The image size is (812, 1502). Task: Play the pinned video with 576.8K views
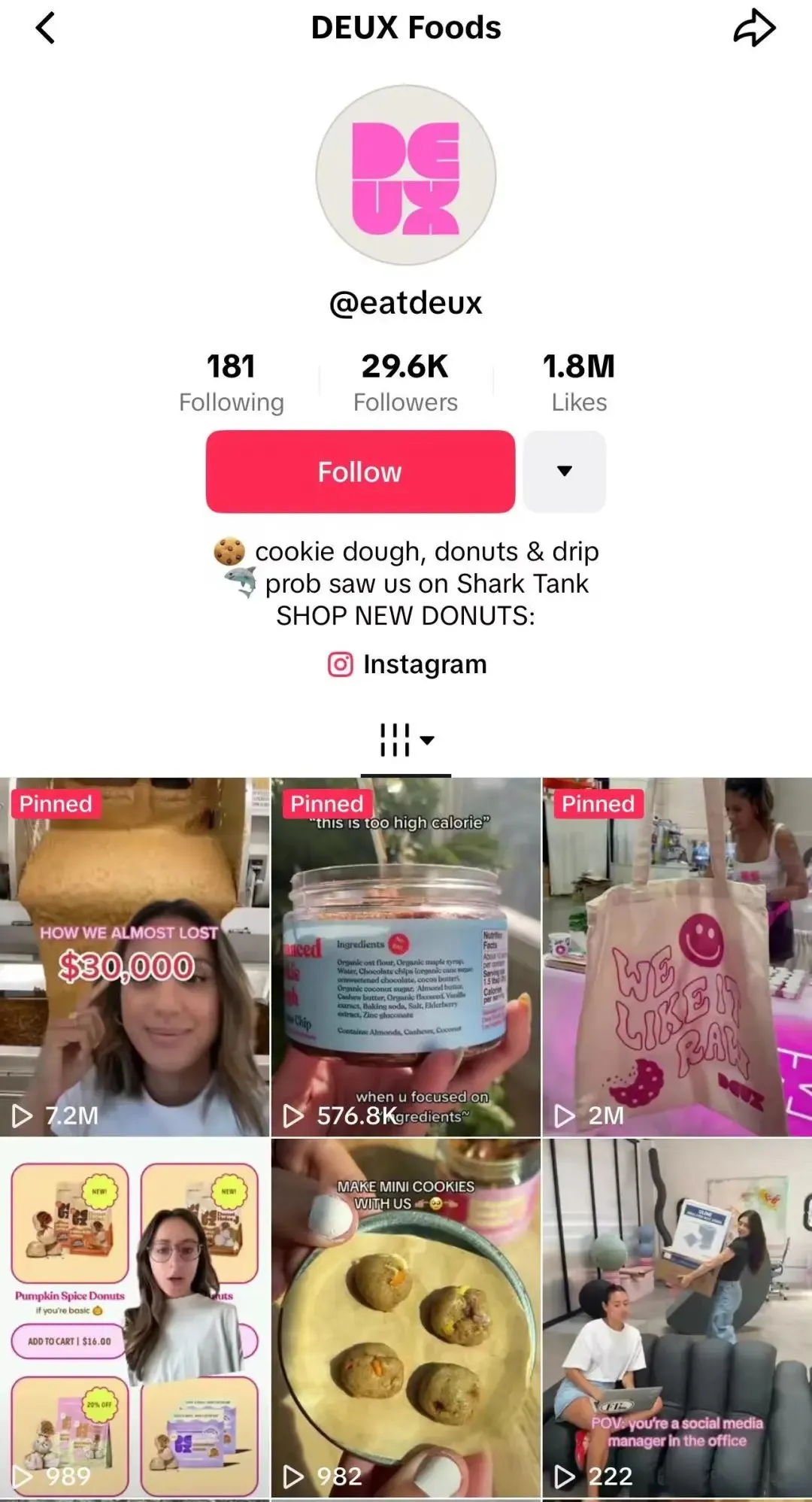point(406,957)
